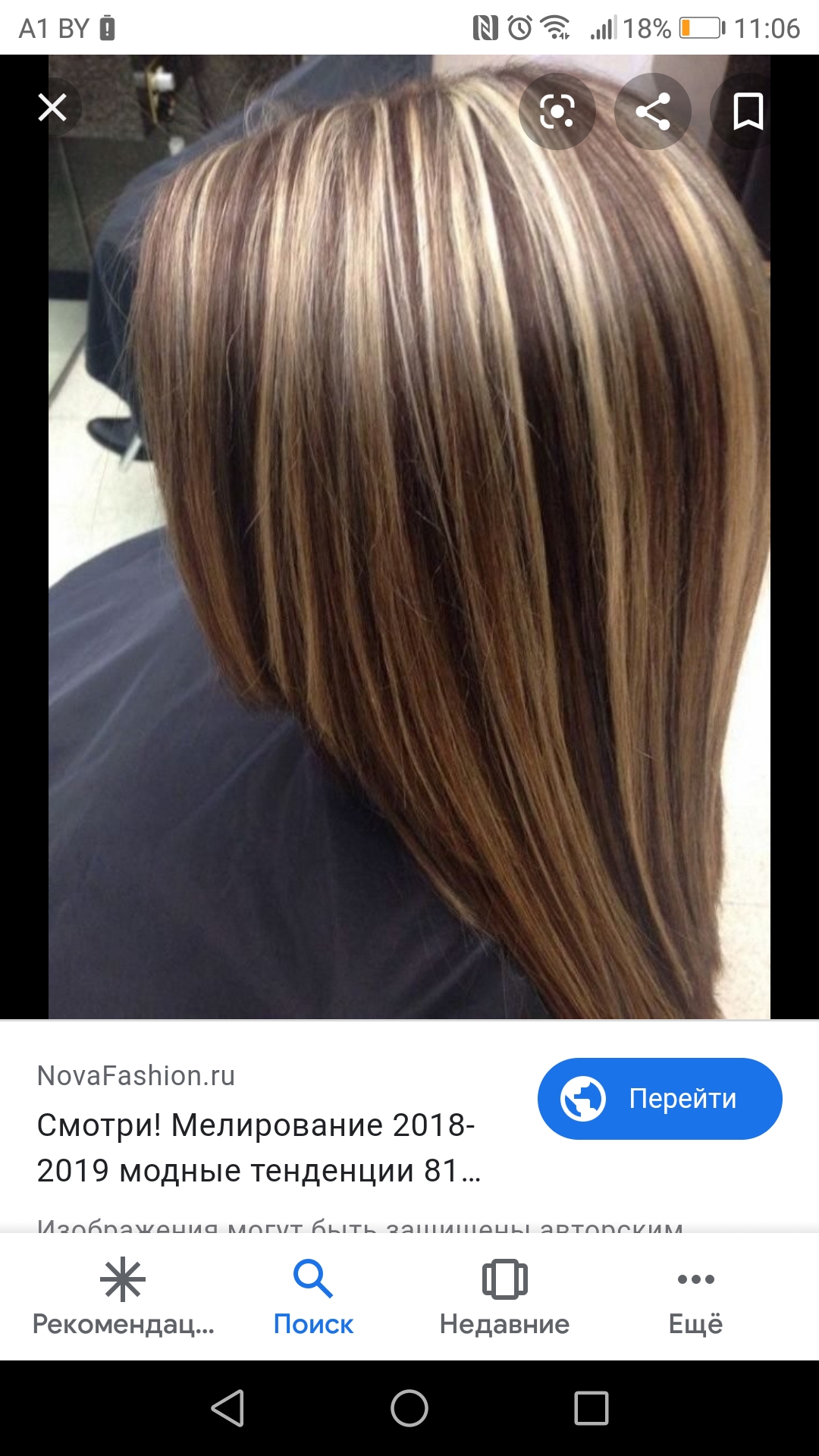Tap the Перейти button

[x=659, y=1098]
